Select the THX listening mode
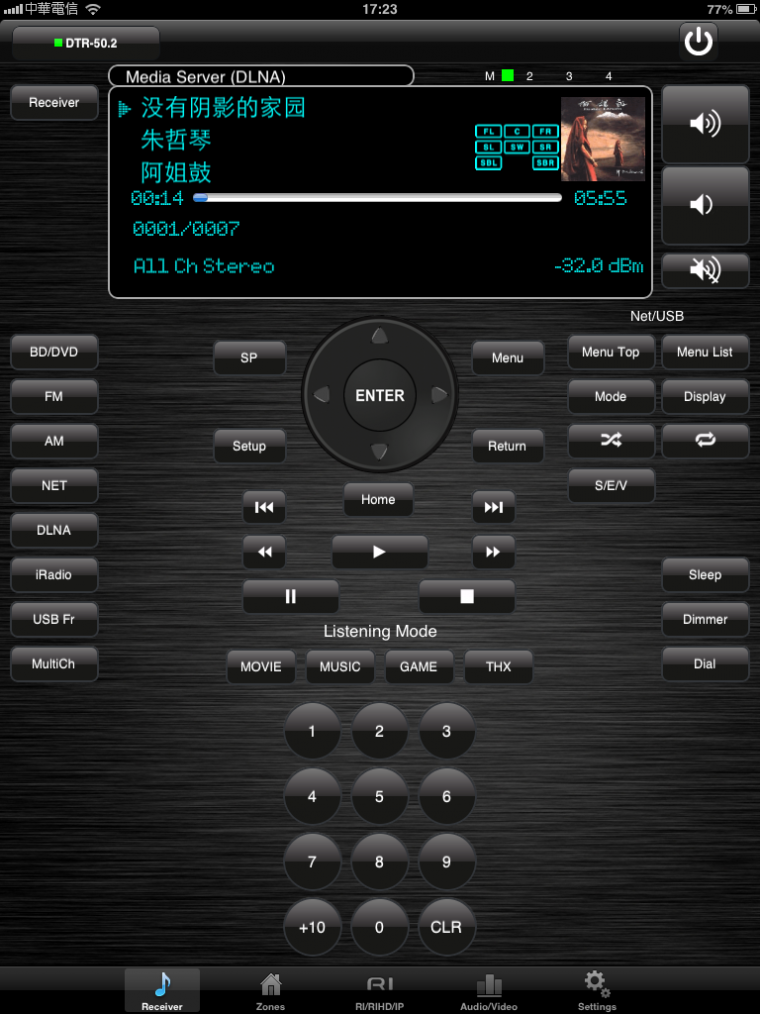 tap(498, 667)
